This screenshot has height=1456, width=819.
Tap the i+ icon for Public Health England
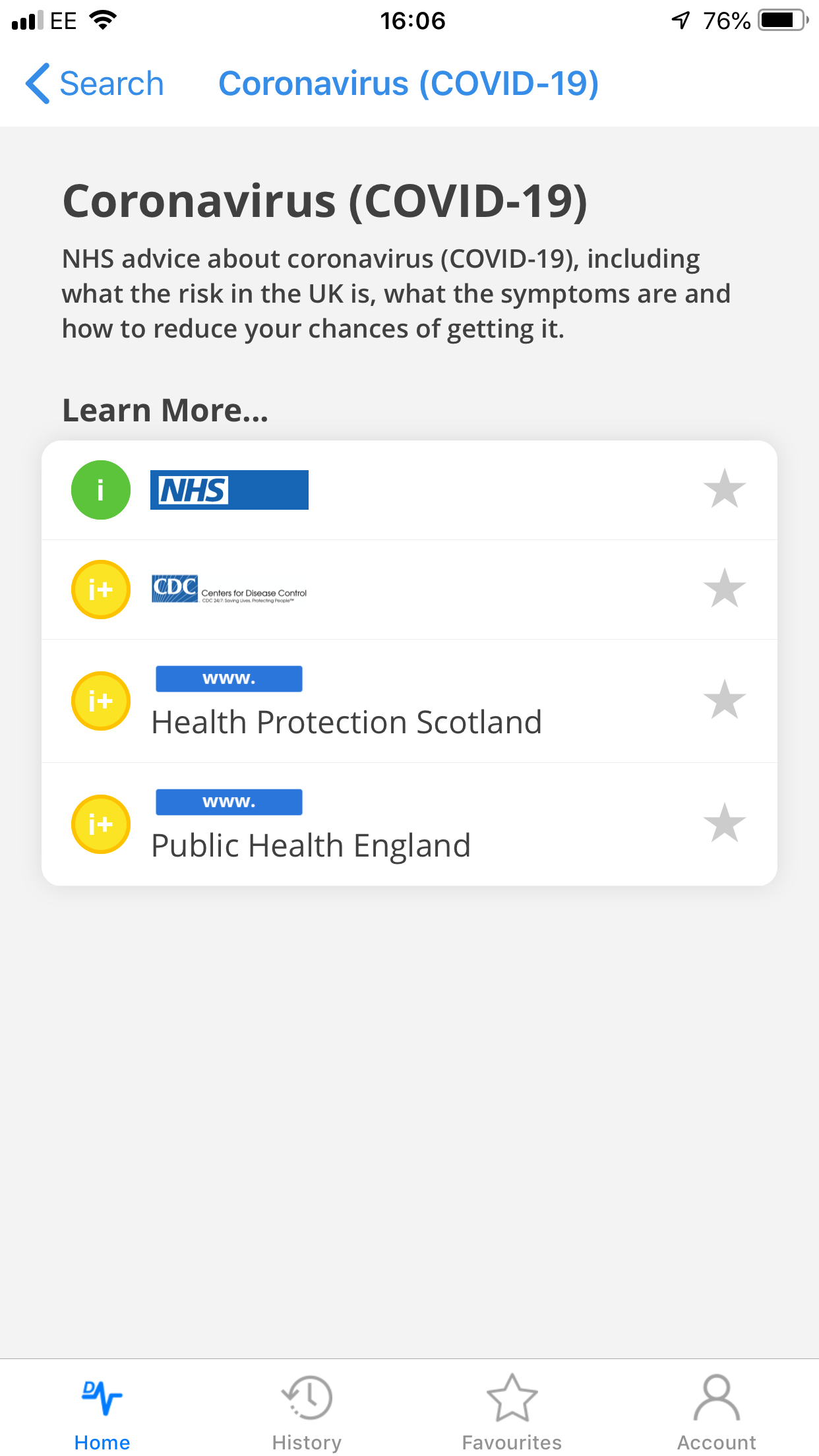[x=100, y=824]
